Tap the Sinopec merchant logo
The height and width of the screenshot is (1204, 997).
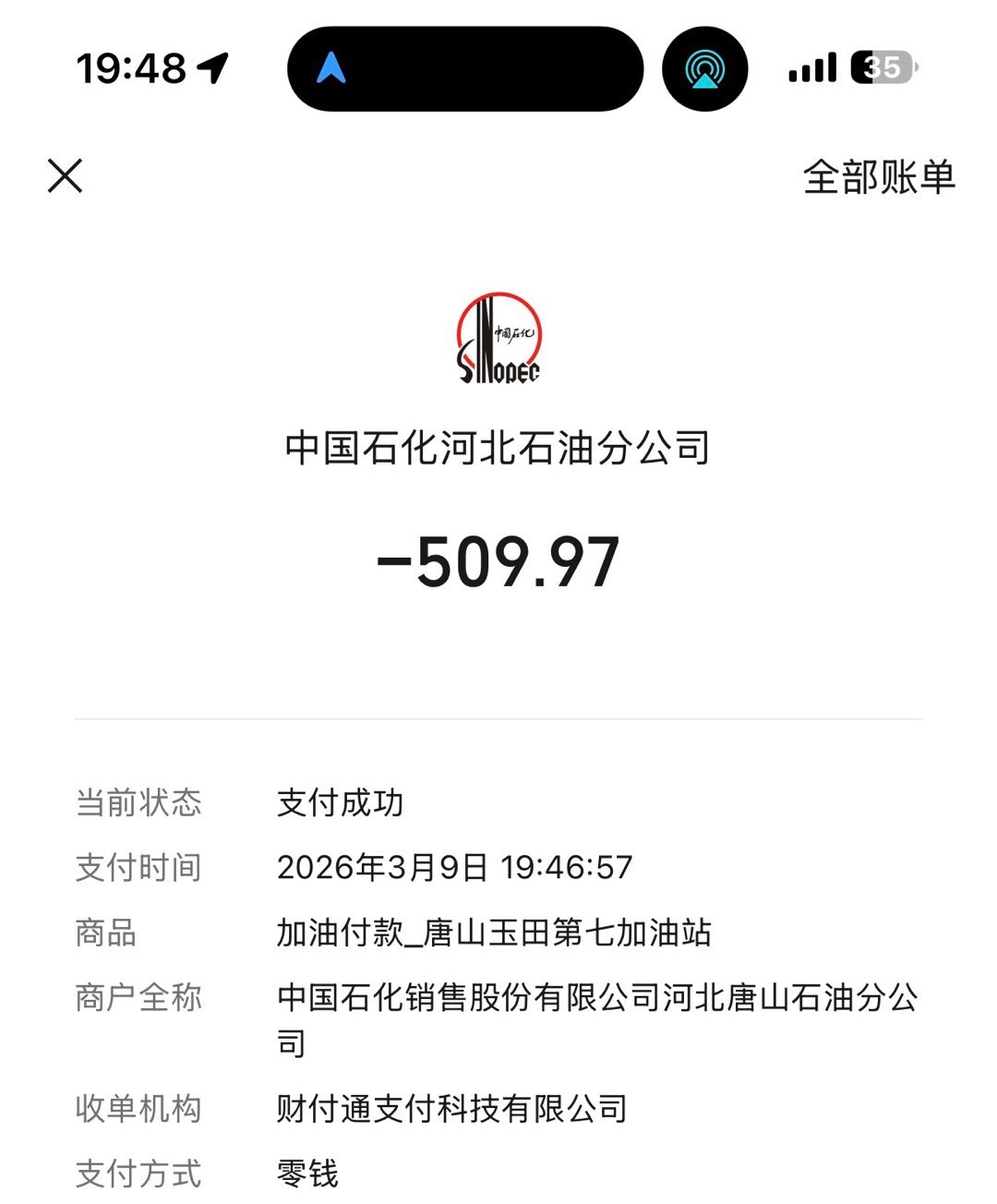pyautogui.click(x=499, y=337)
